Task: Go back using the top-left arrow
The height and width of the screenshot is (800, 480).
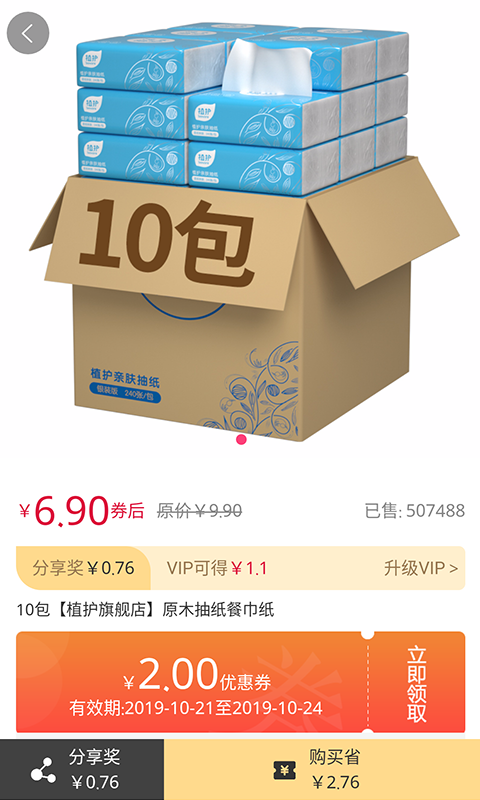Action: [x=28, y=33]
